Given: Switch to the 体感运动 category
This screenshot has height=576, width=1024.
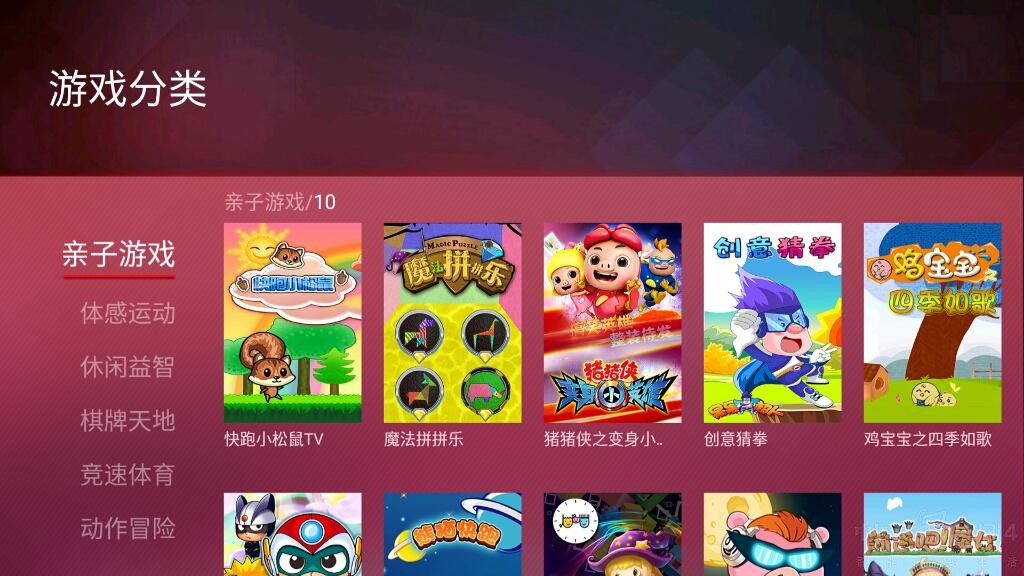Looking at the screenshot, I should 127,313.
